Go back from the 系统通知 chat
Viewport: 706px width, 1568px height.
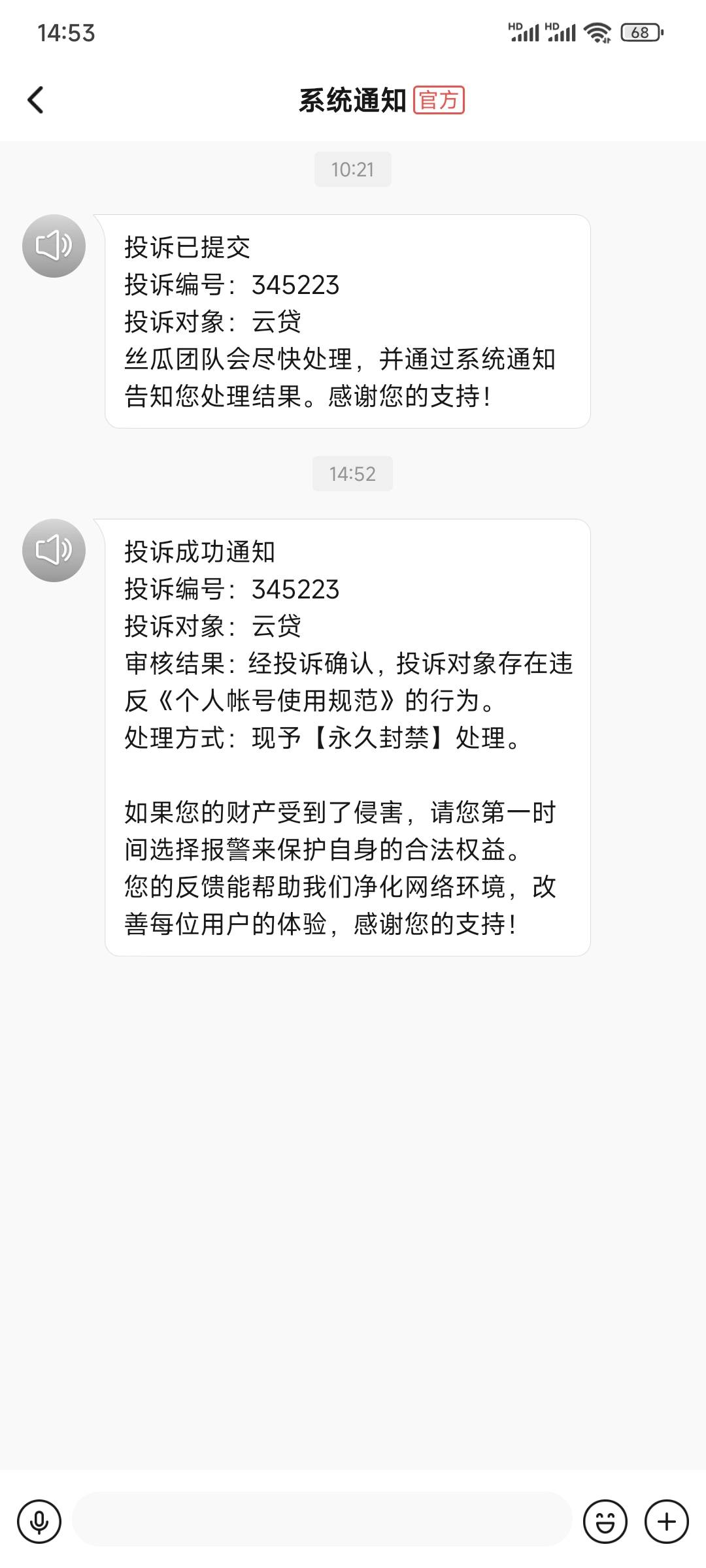click(36, 100)
